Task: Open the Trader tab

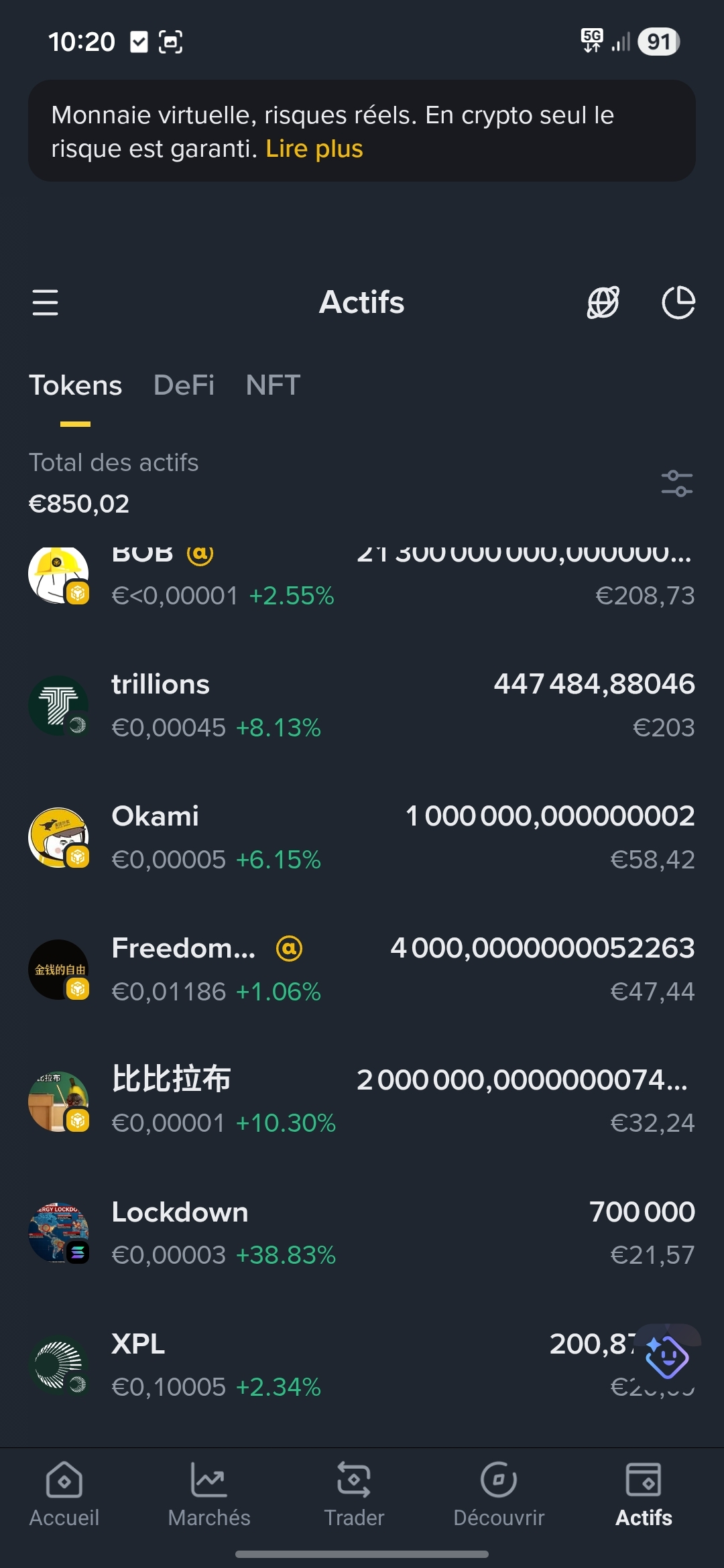Action: (354, 1494)
